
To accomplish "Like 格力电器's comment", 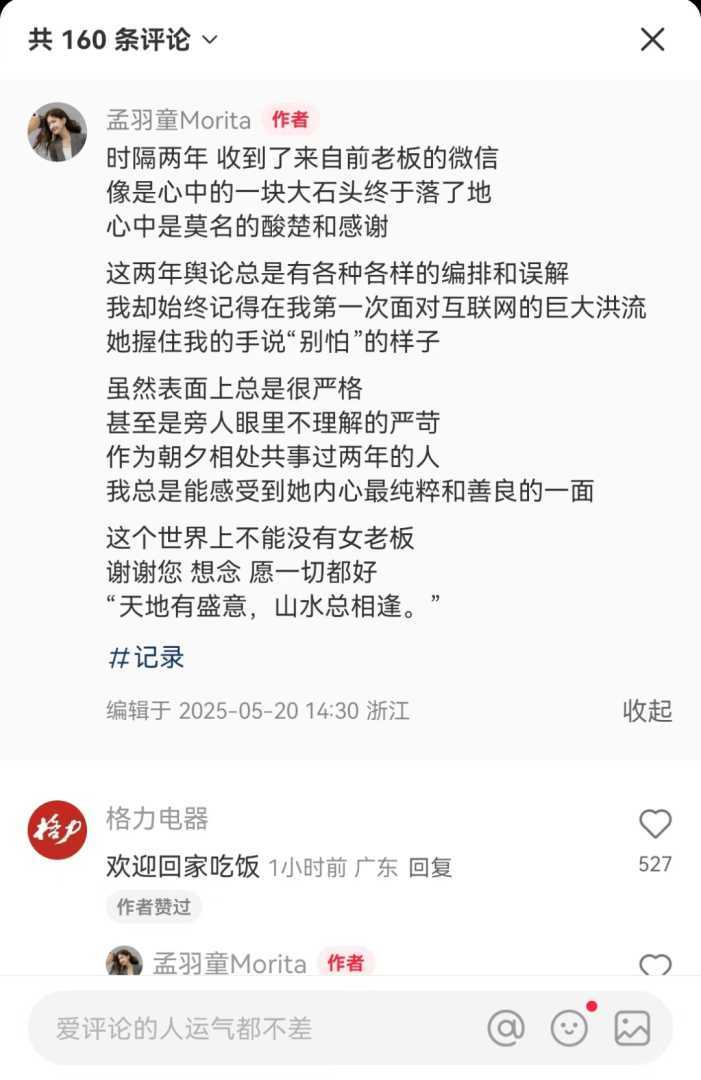I will [x=655, y=825].
